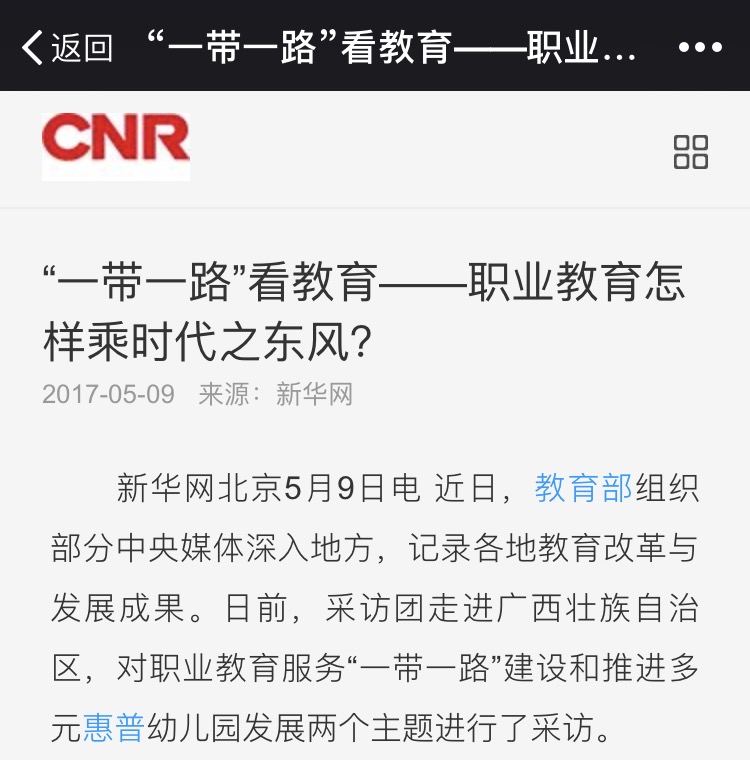Open the 教育部 link in the article
Image resolution: width=750 pixels, height=760 pixels.
(583, 488)
